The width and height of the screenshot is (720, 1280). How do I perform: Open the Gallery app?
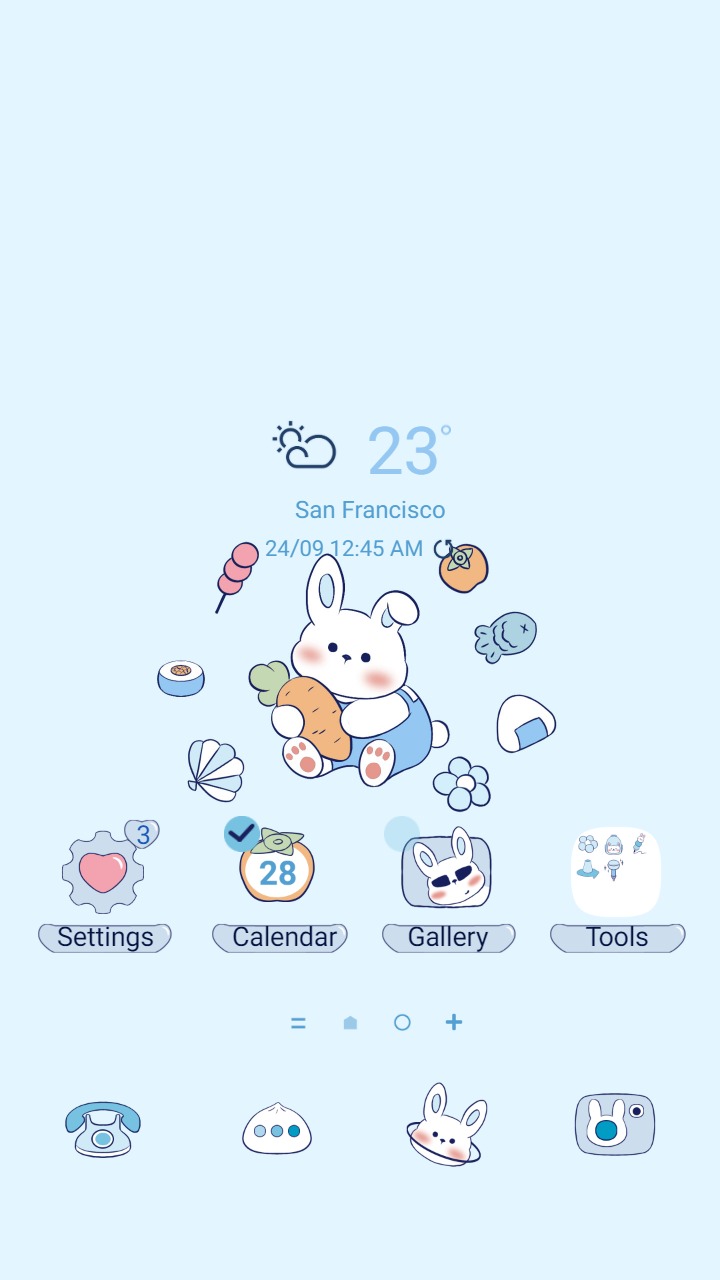point(448,868)
